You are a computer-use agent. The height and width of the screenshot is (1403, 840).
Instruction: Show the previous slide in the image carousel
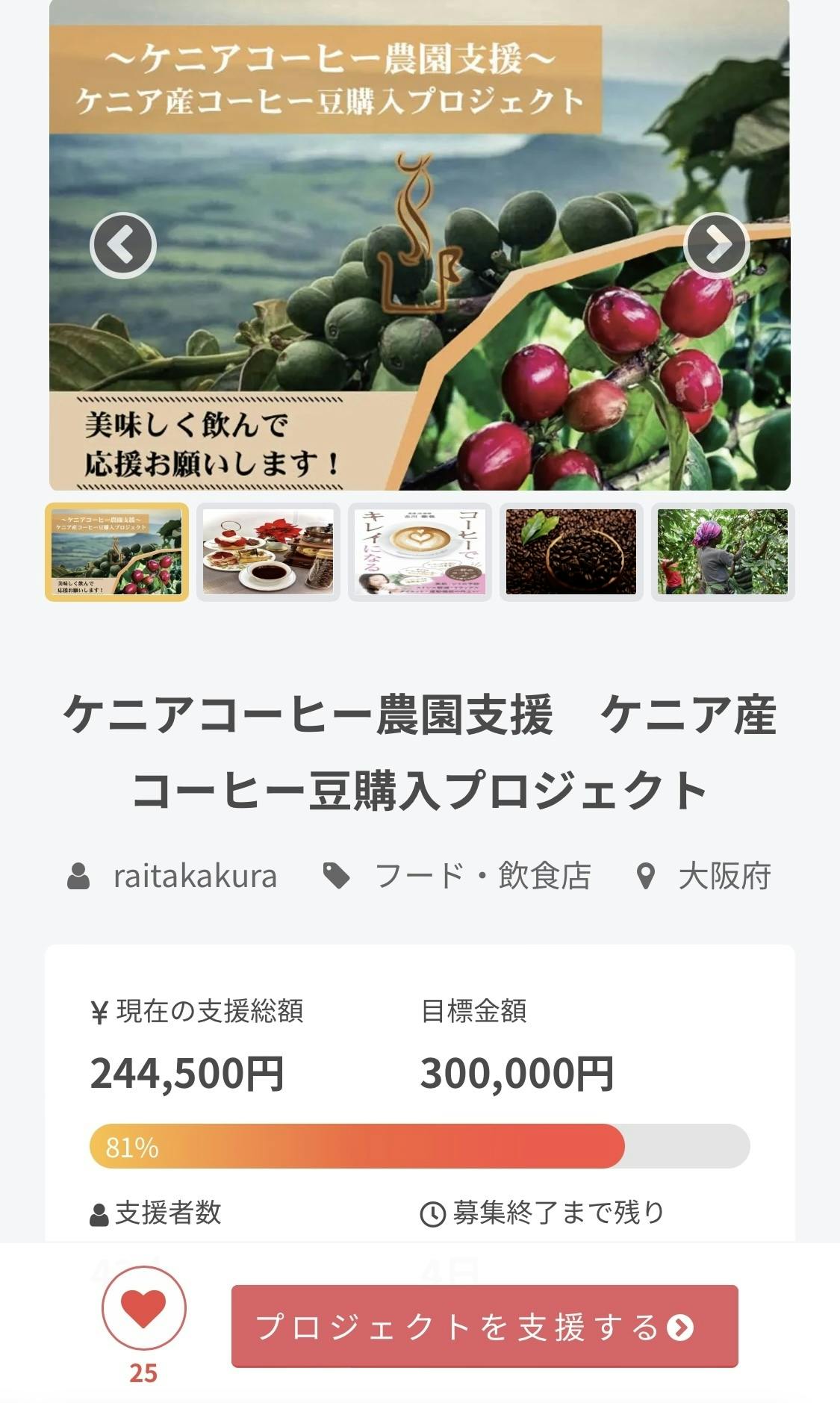coord(123,246)
